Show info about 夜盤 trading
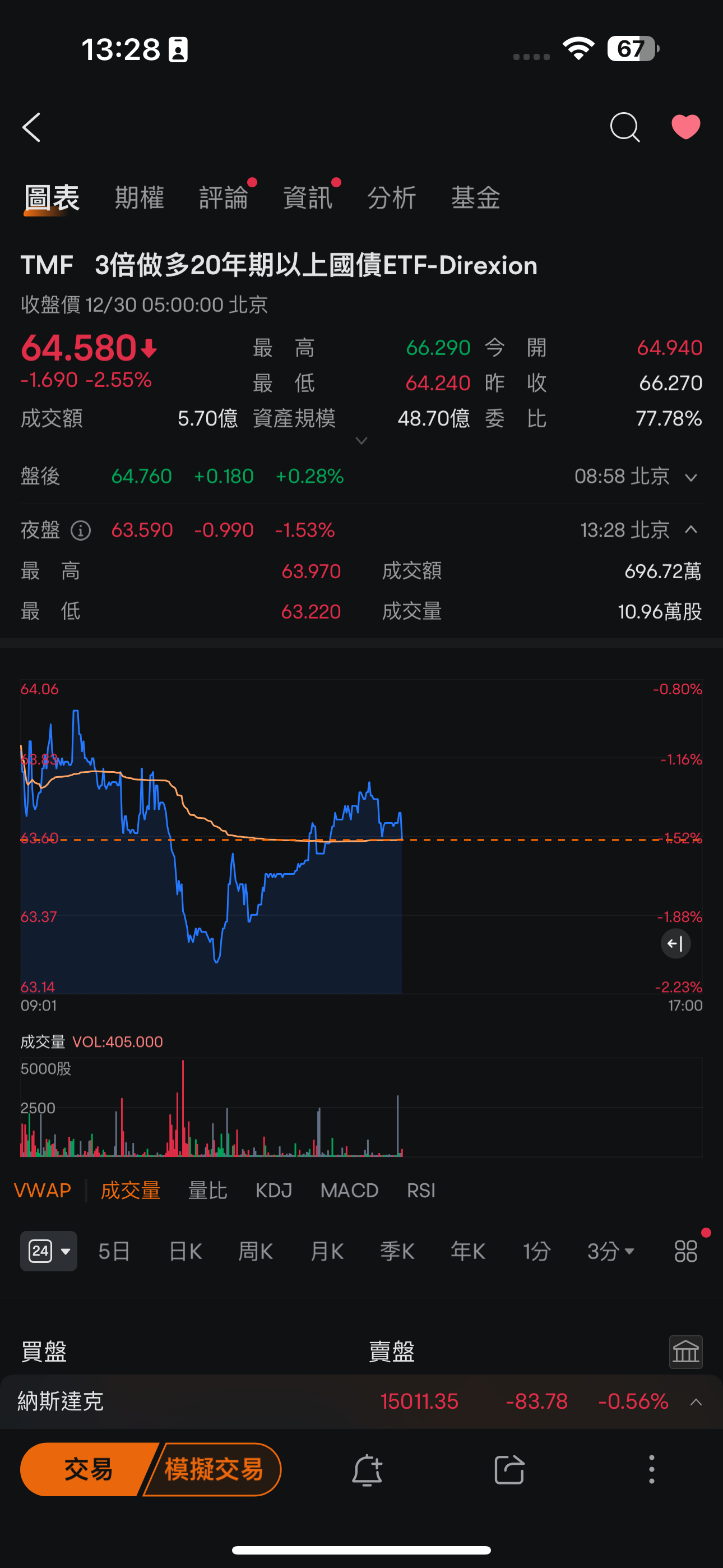Screen dimensions: 723x1568 [x=80, y=531]
